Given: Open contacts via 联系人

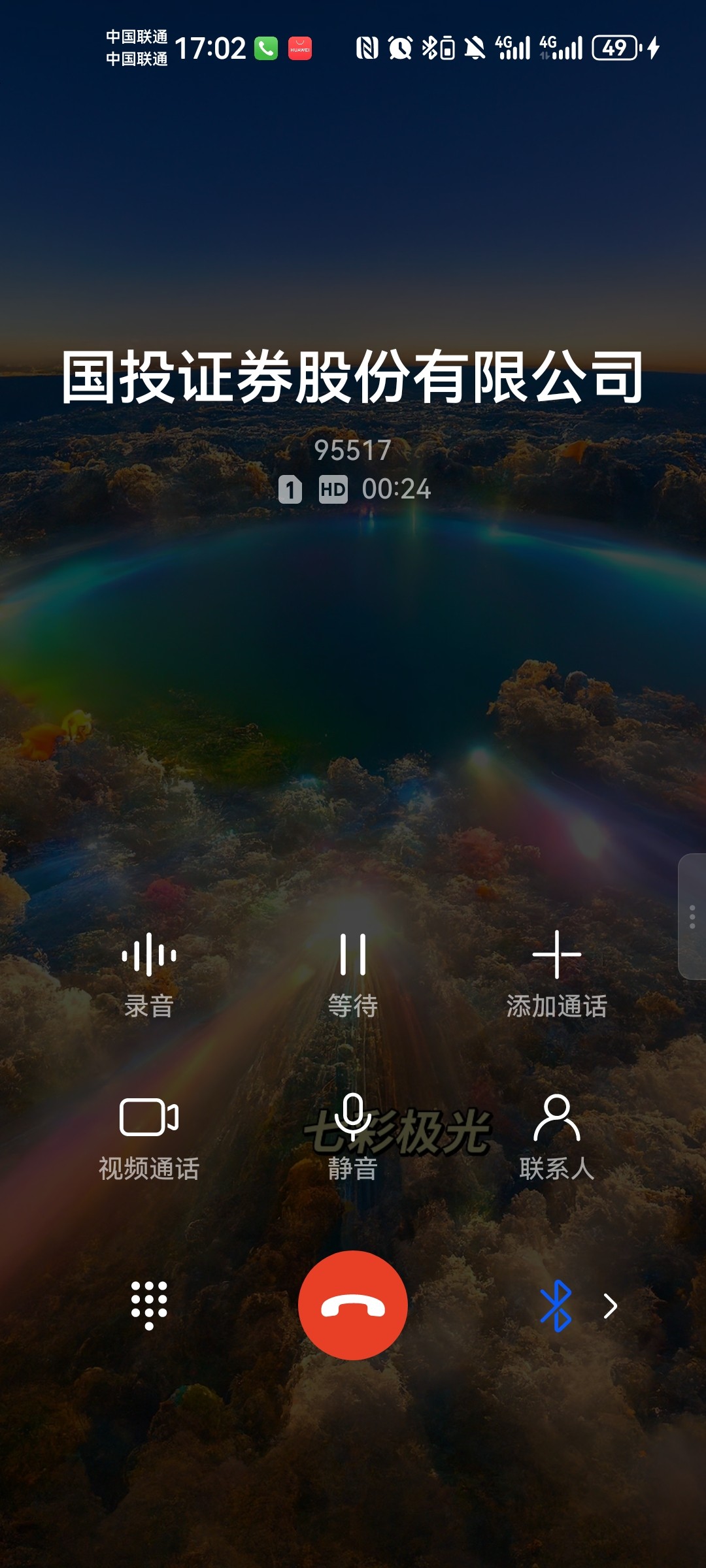Looking at the screenshot, I should coord(556,1137).
